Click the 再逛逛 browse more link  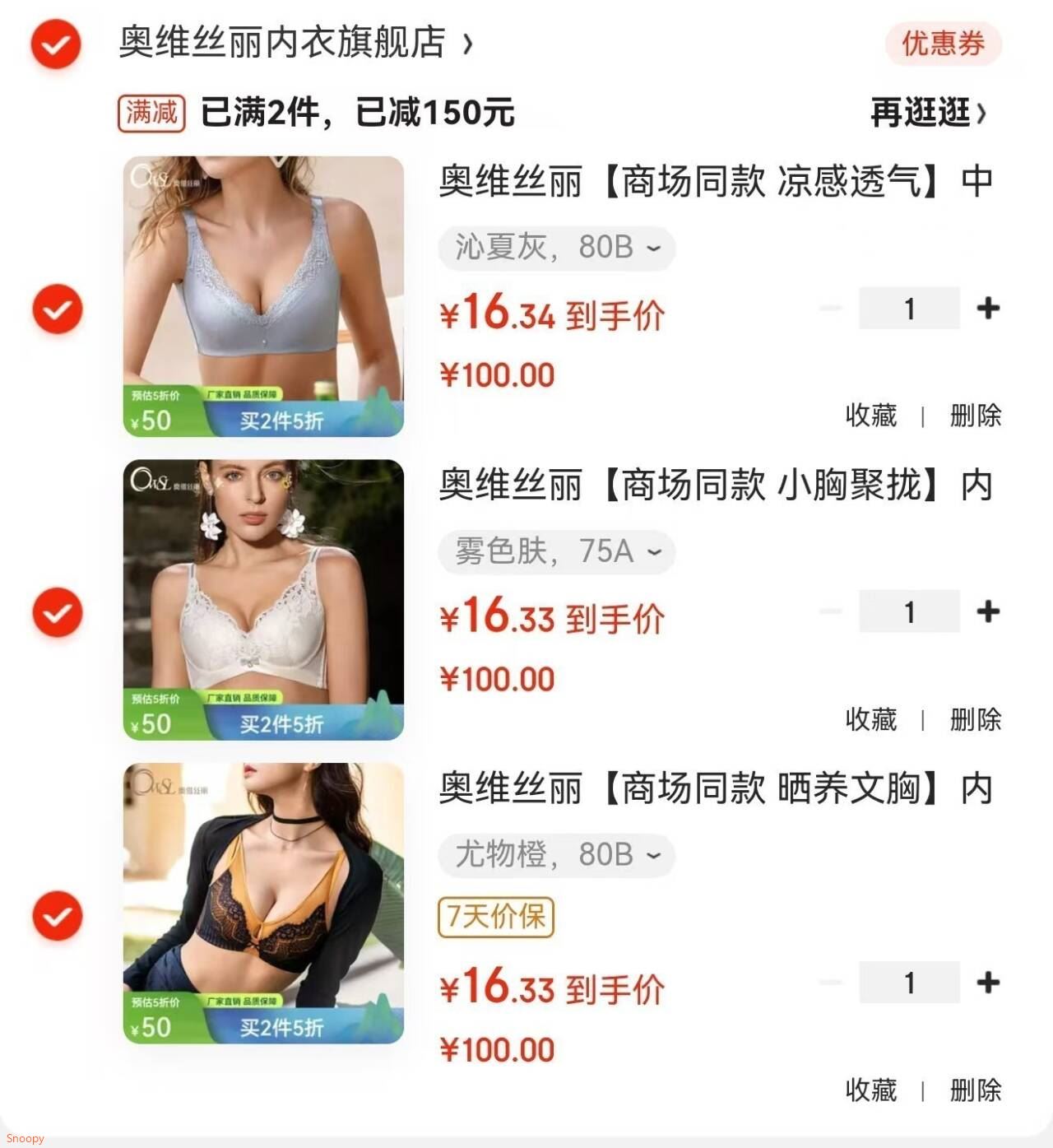coord(925,114)
